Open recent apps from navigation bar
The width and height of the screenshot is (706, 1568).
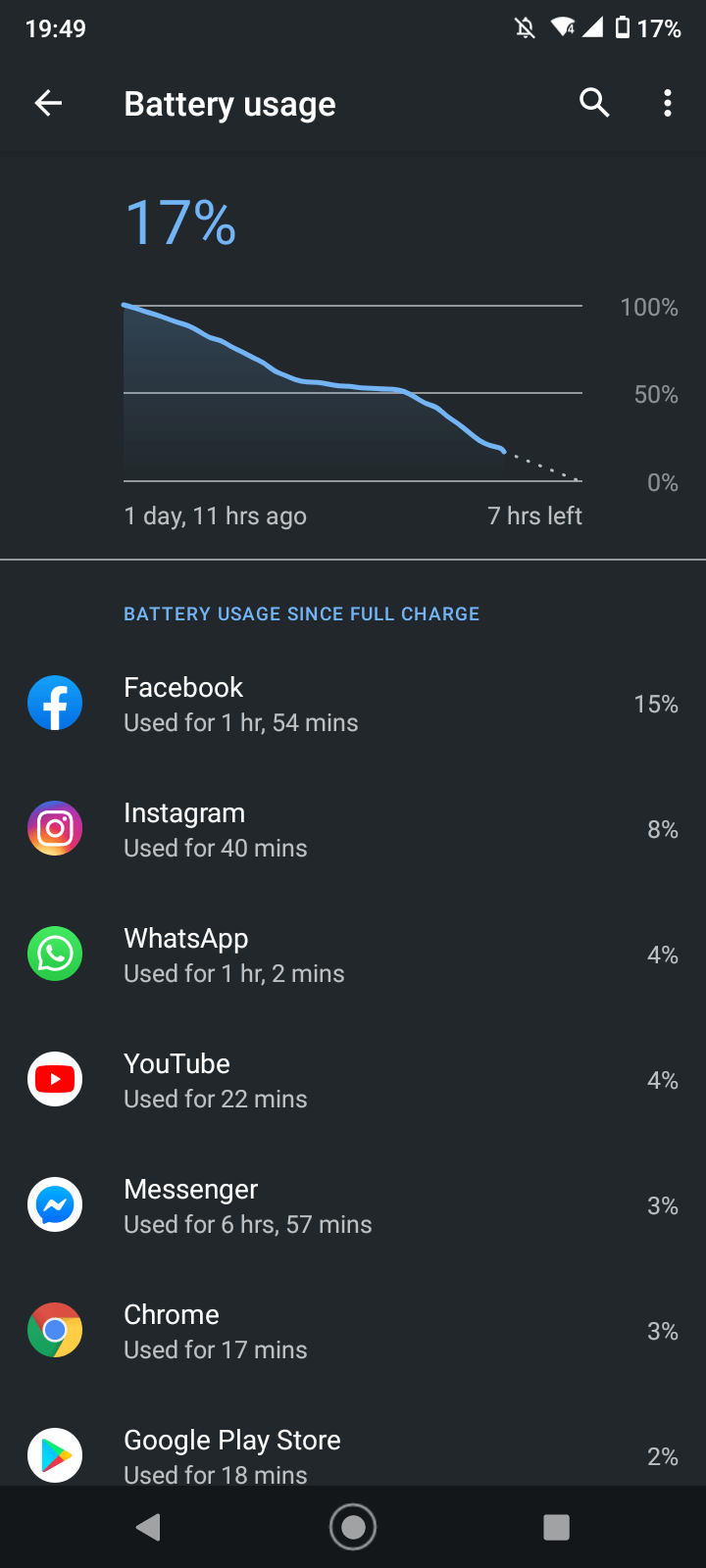click(556, 1527)
